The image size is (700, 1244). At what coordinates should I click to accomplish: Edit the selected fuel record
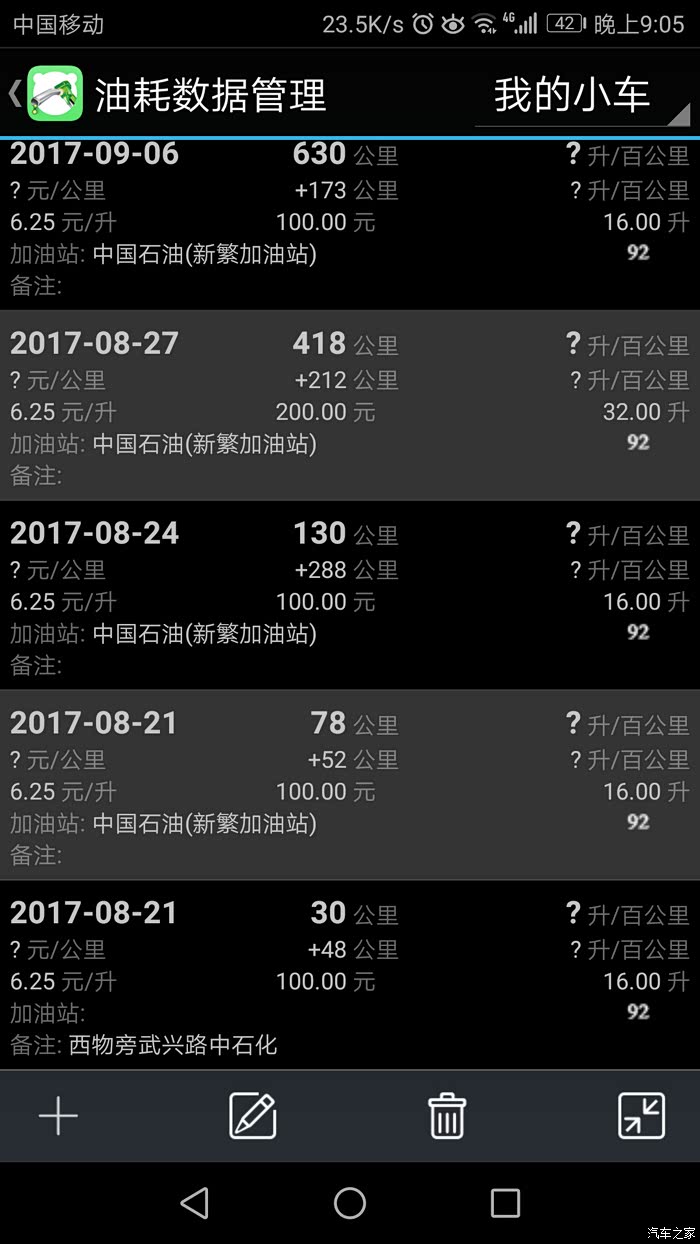coord(252,1116)
